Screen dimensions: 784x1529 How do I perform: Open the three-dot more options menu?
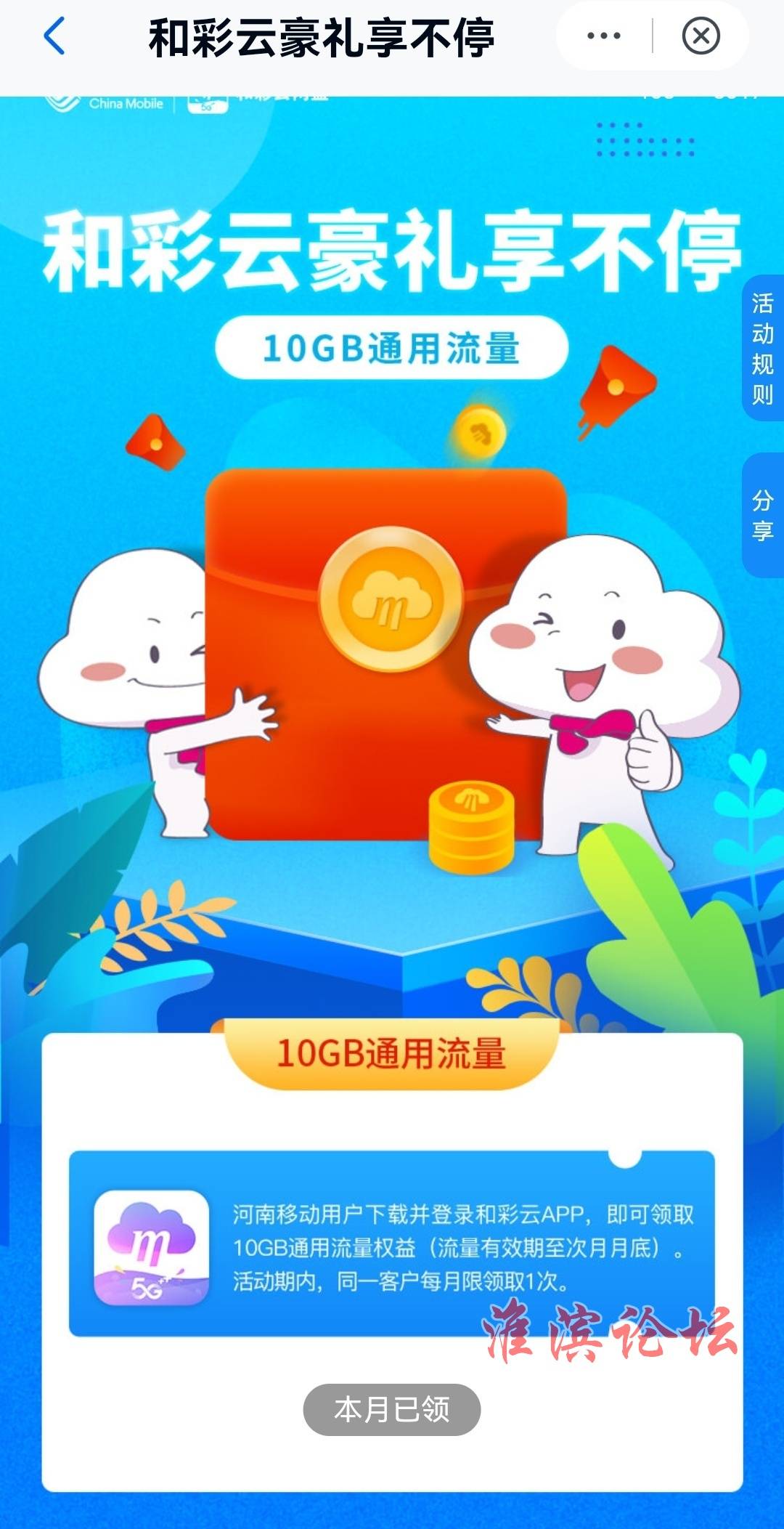604,36
